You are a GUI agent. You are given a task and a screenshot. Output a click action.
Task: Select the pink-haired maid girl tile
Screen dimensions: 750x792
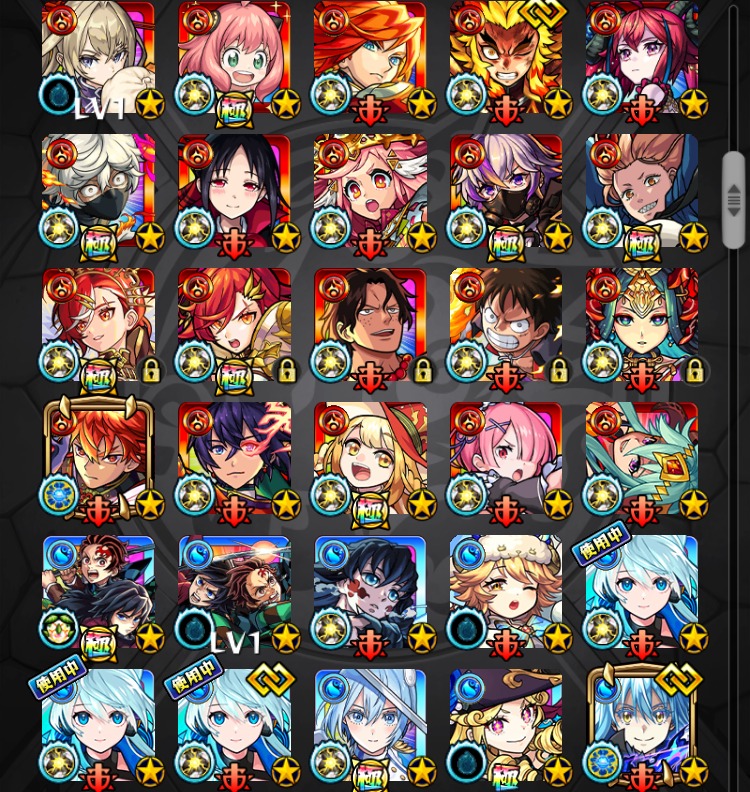pyautogui.click(x=506, y=457)
